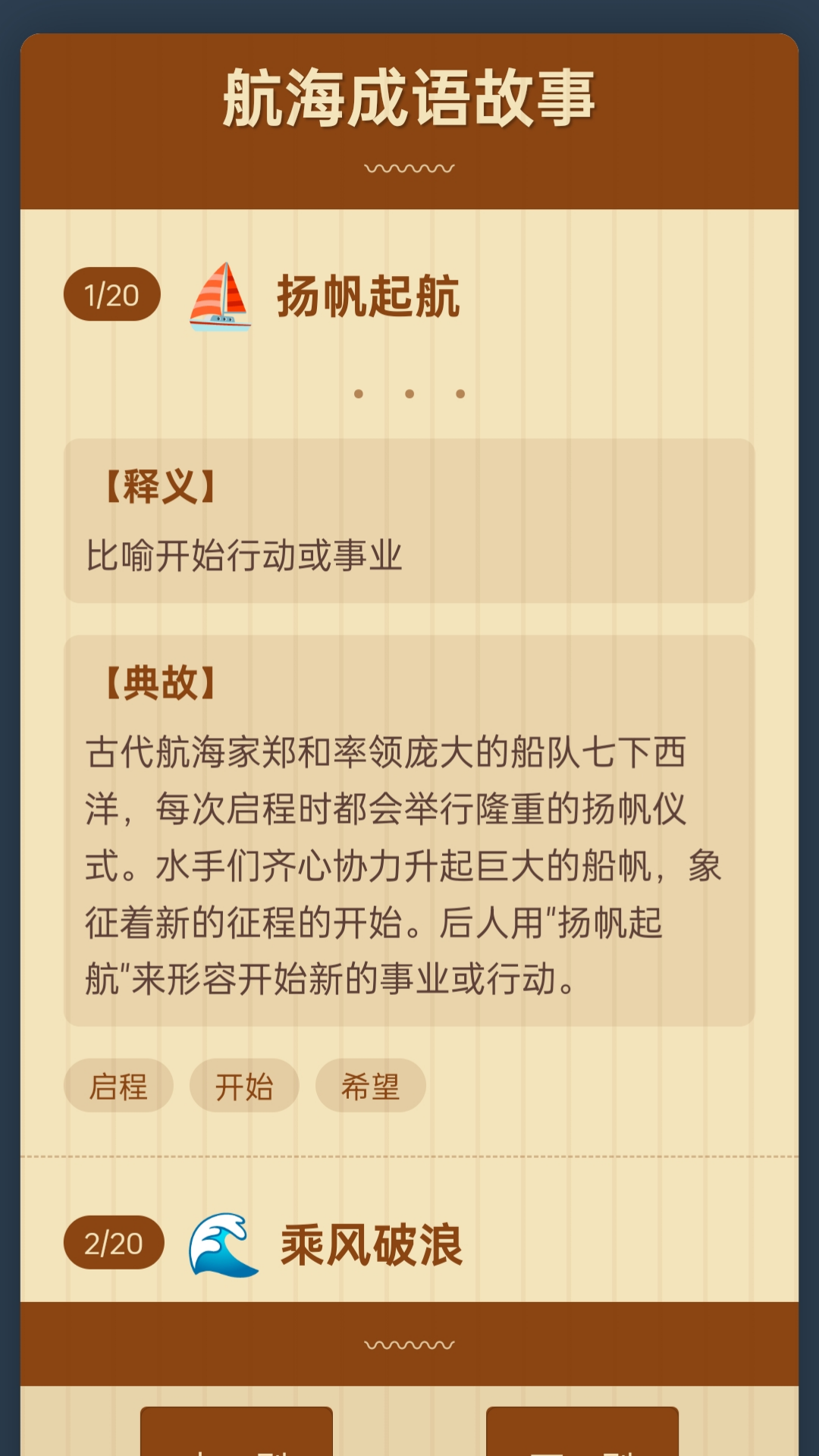This screenshot has width=819, height=1456.
Task: Select the 开始 tag
Action: pos(244,1086)
